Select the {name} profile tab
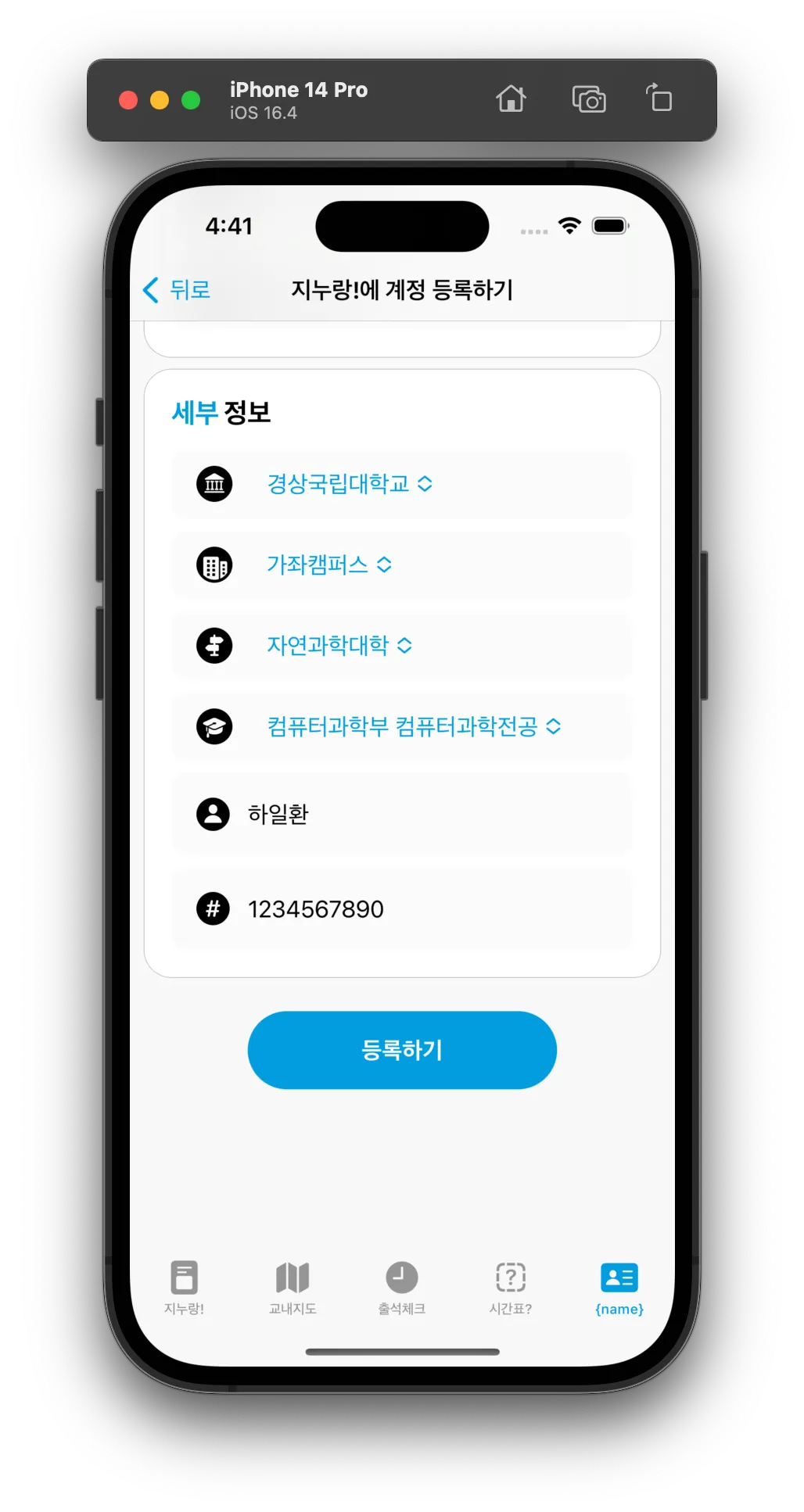The width and height of the screenshot is (804, 1512). [619, 1288]
